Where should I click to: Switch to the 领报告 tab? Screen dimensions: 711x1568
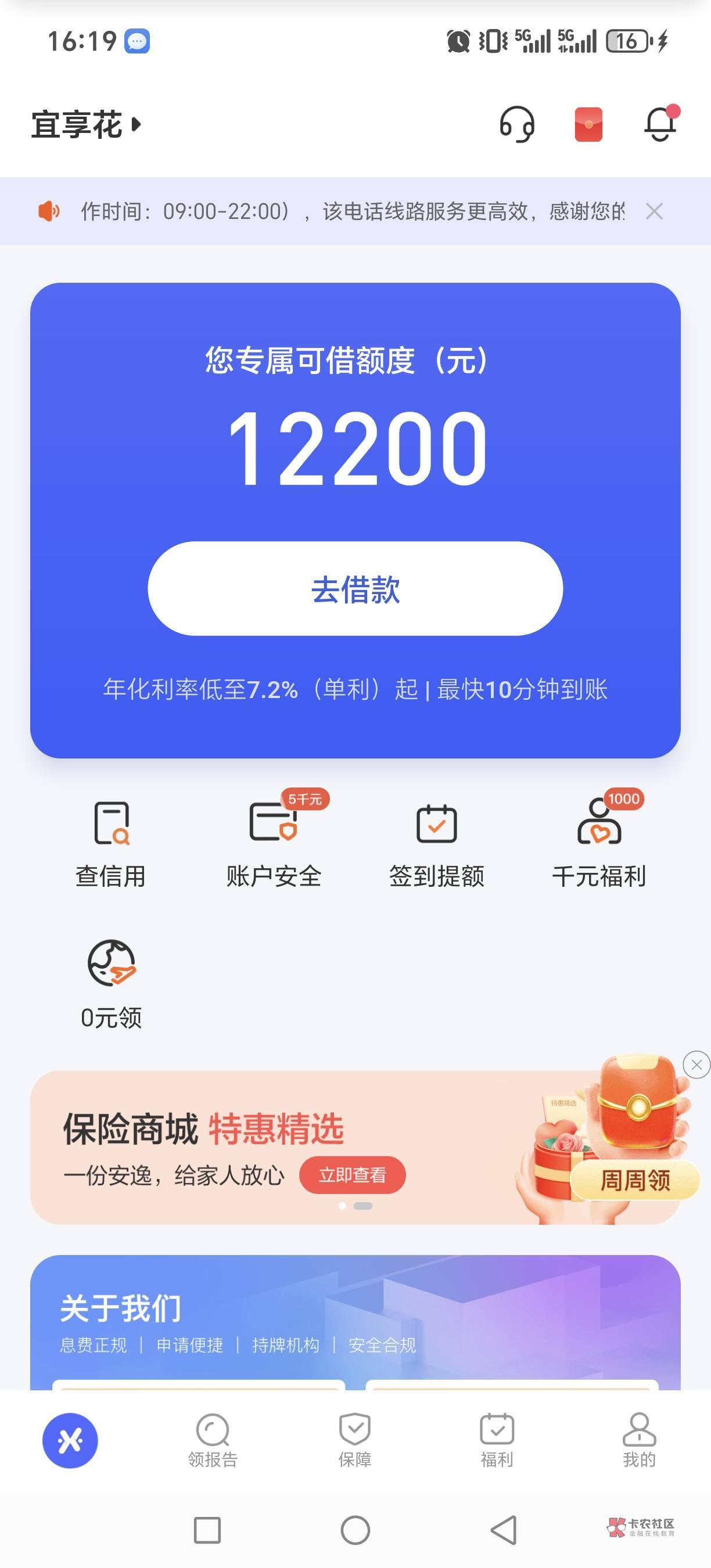[x=213, y=1440]
